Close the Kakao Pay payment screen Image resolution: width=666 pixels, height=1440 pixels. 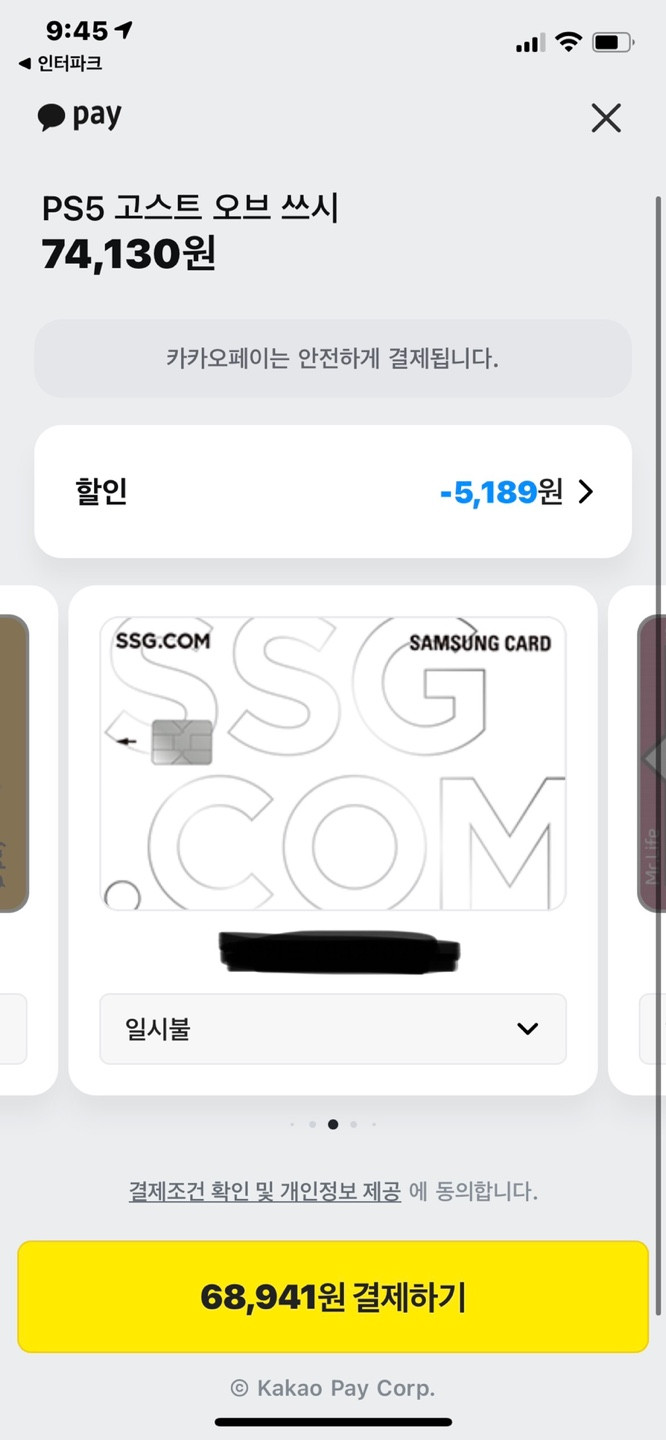(x=606, y=119)
